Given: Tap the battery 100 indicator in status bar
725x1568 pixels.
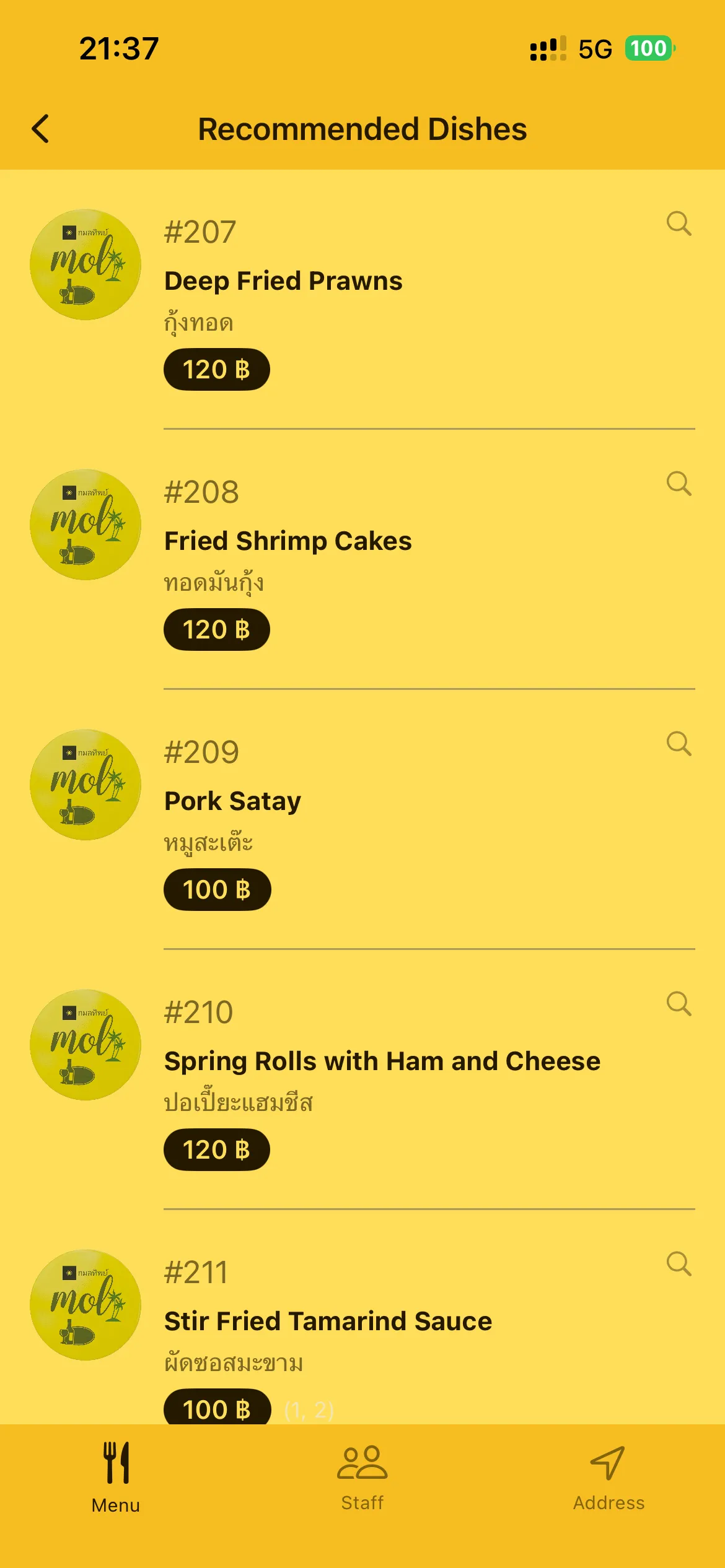Looking at the screenshot, I should coord(648,48).
